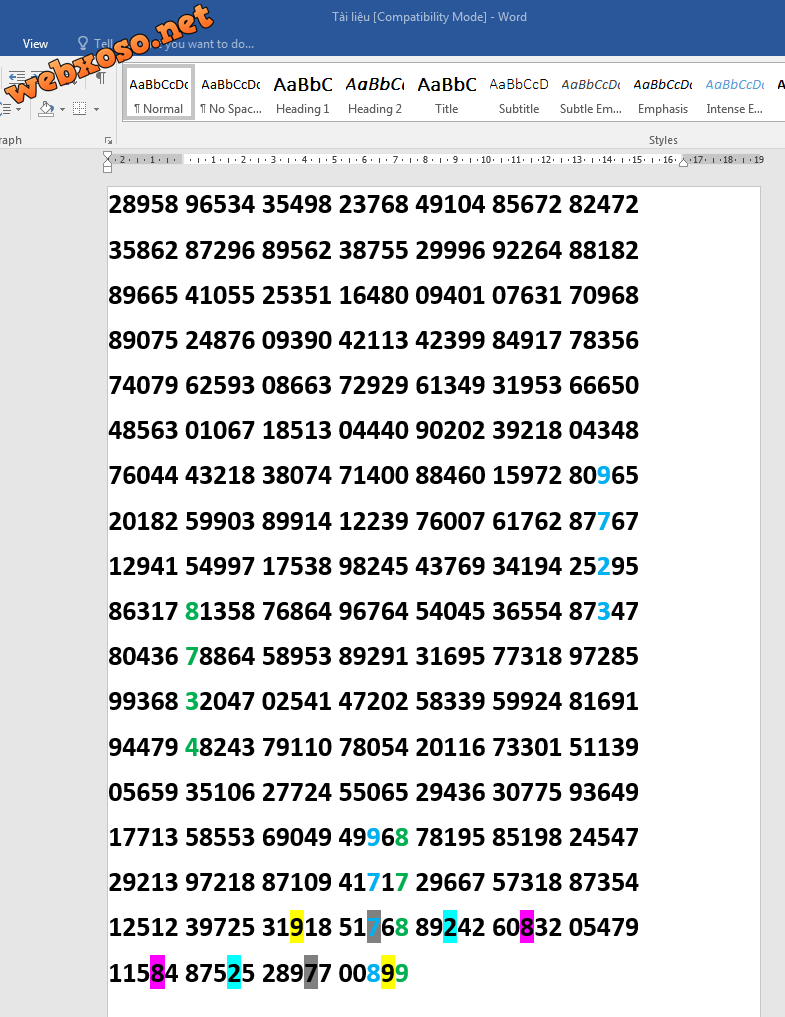Apply the No Spacing style

[x=230, y=94]
